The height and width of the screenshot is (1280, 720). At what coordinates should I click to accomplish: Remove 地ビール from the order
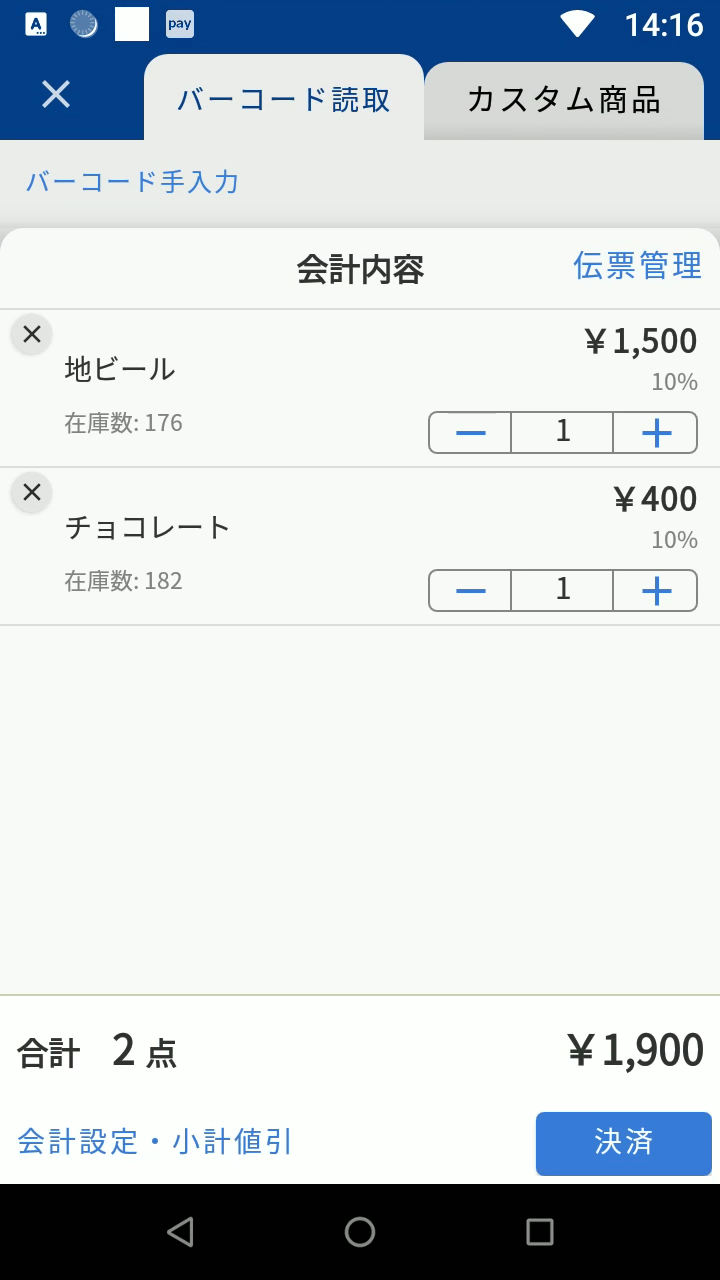(32, 334)
